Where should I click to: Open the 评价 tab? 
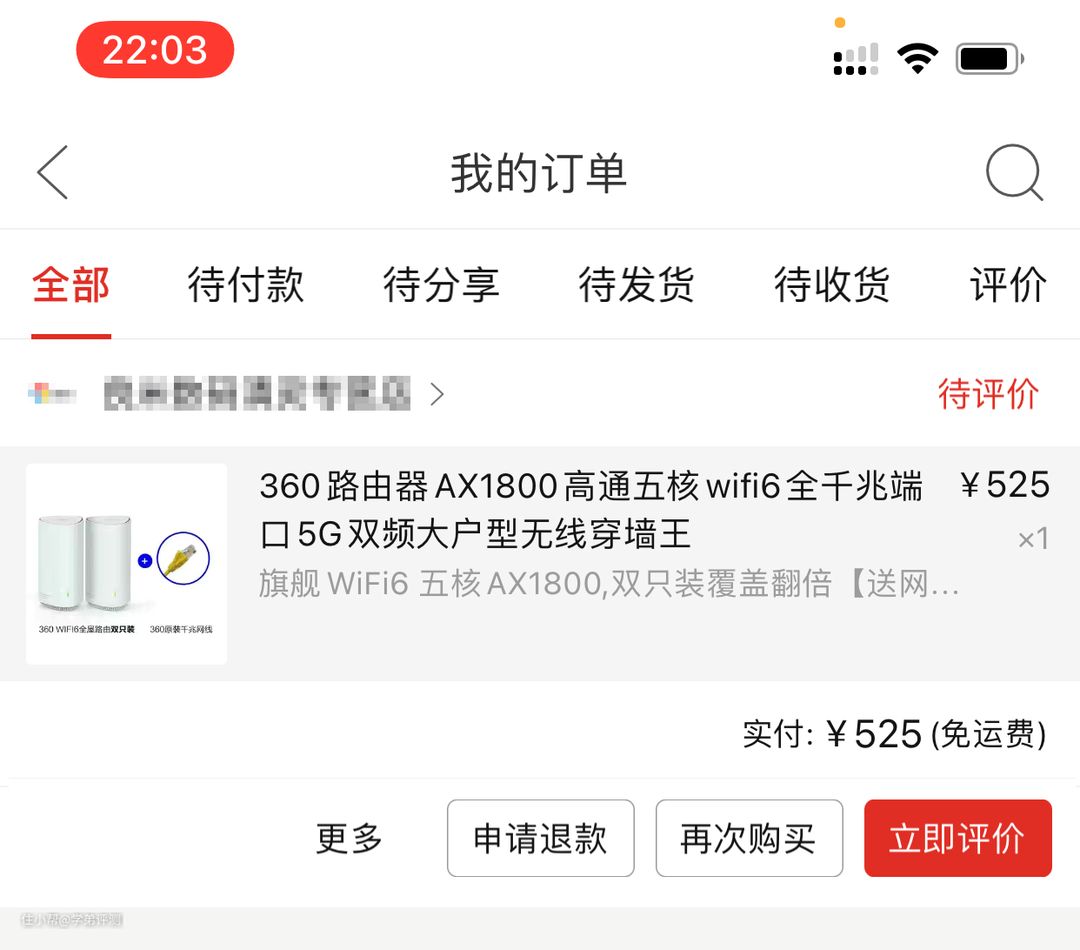click(1007, 286)
